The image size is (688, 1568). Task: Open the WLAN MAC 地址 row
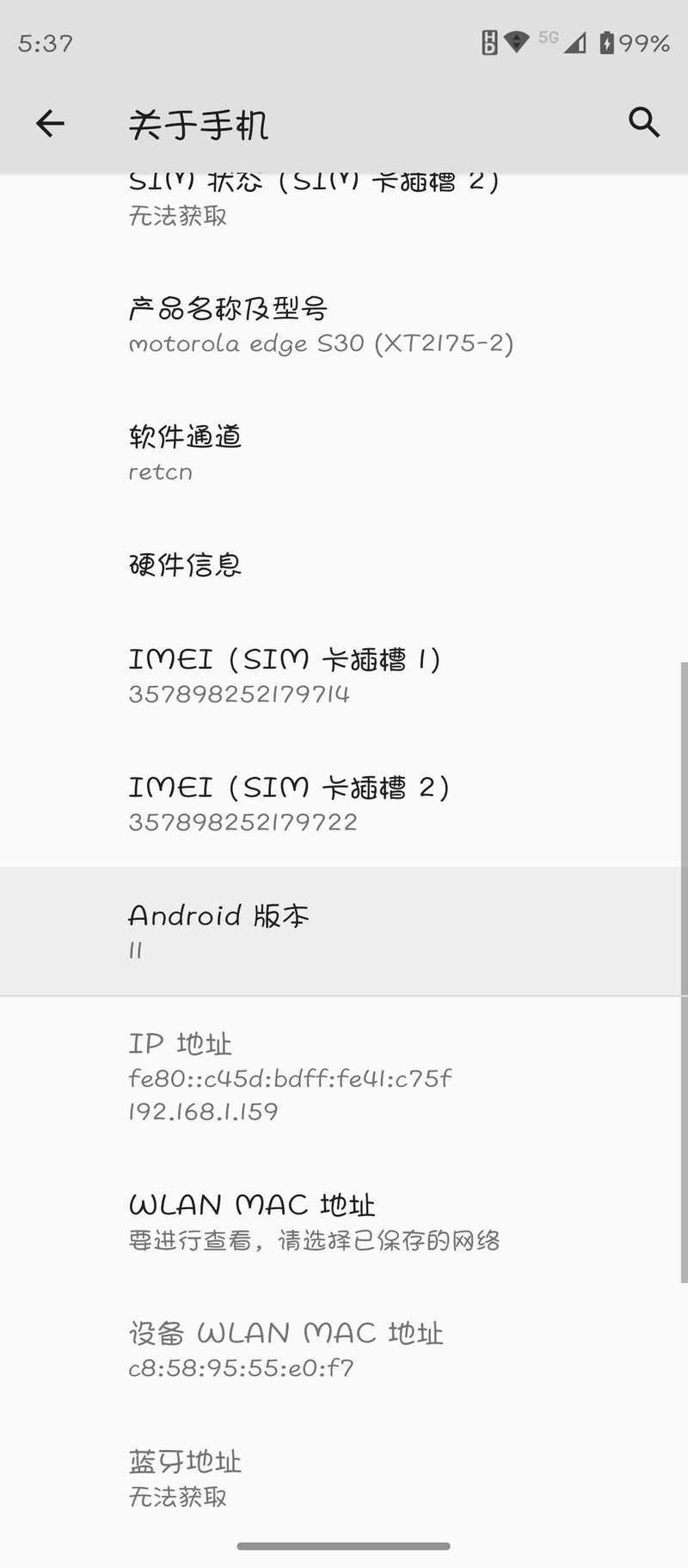tap(344, 1222)
